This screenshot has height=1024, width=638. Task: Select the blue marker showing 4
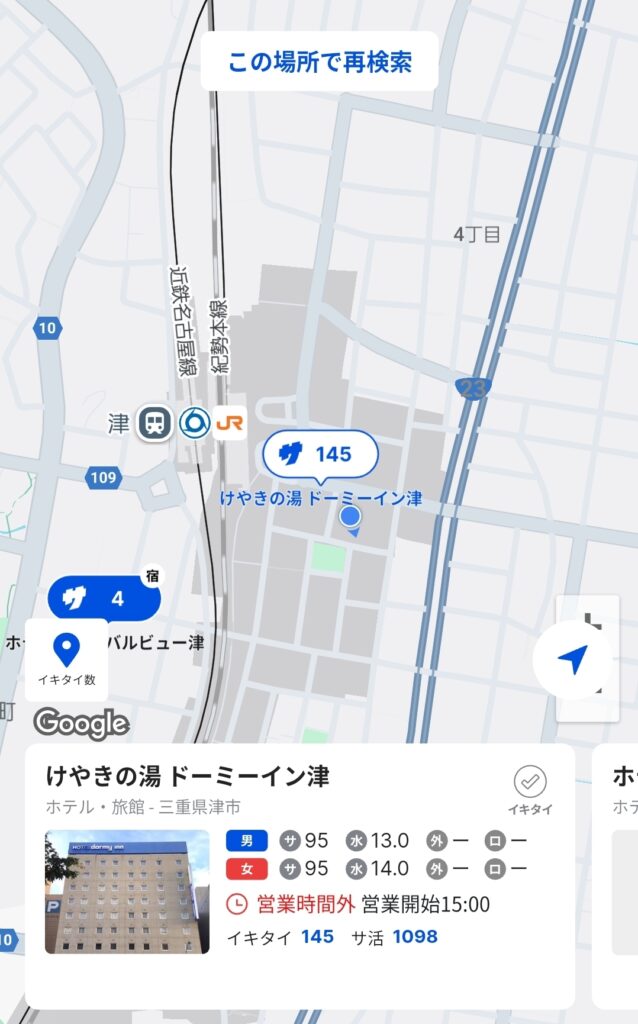(x=102, y=598)
